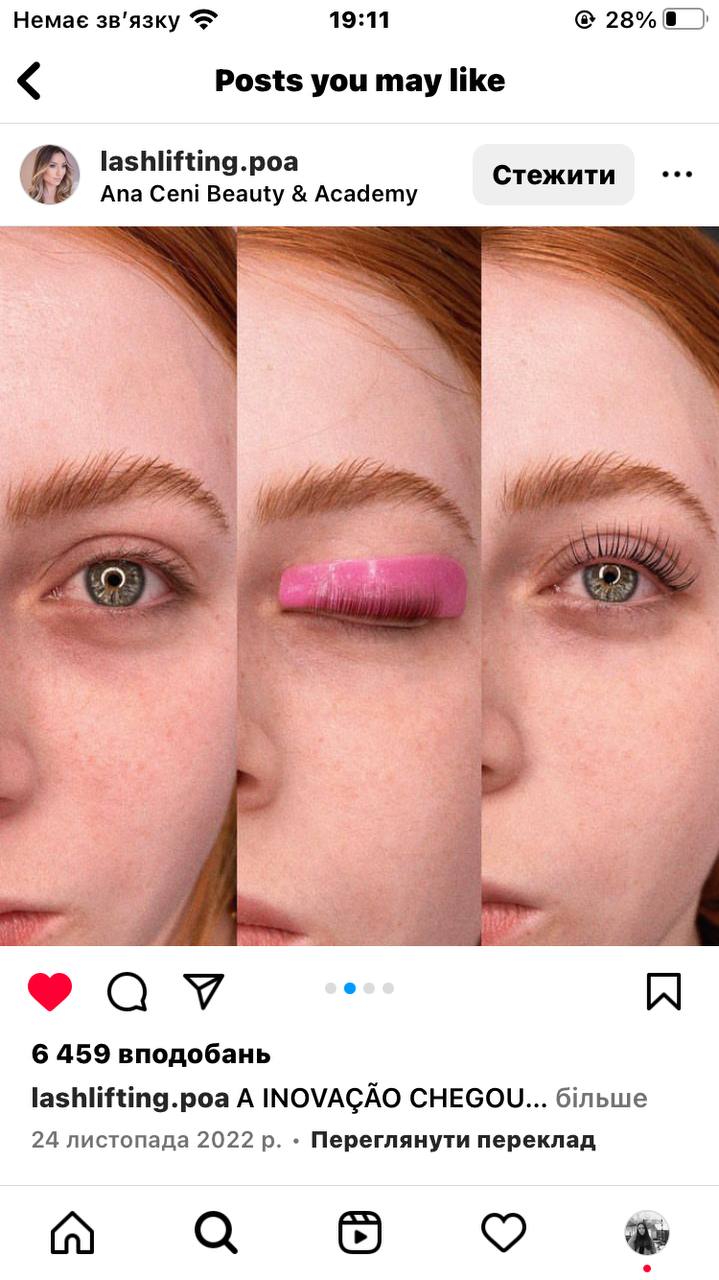Go back from Posts you may like
This screenshot has height=1280, width=719.
click(x=30, y=81)
